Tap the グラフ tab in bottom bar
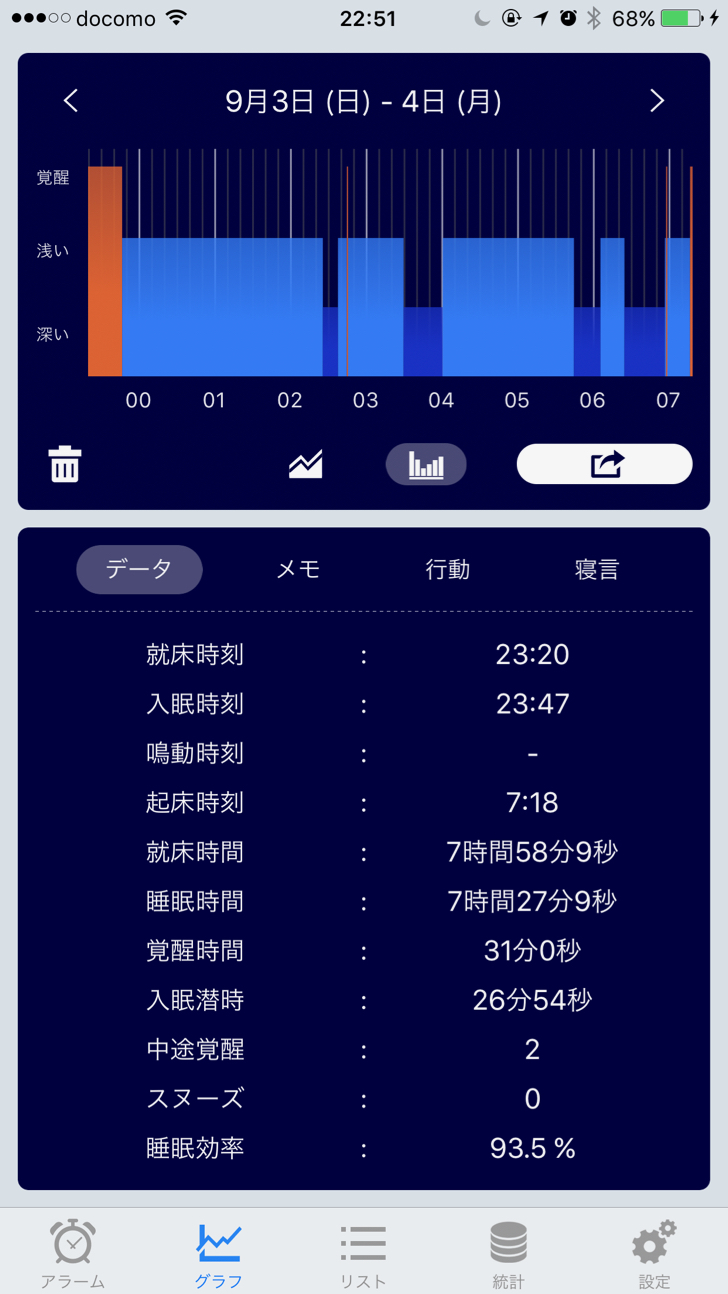The image size is (728, 1294). click(218, 1253)
